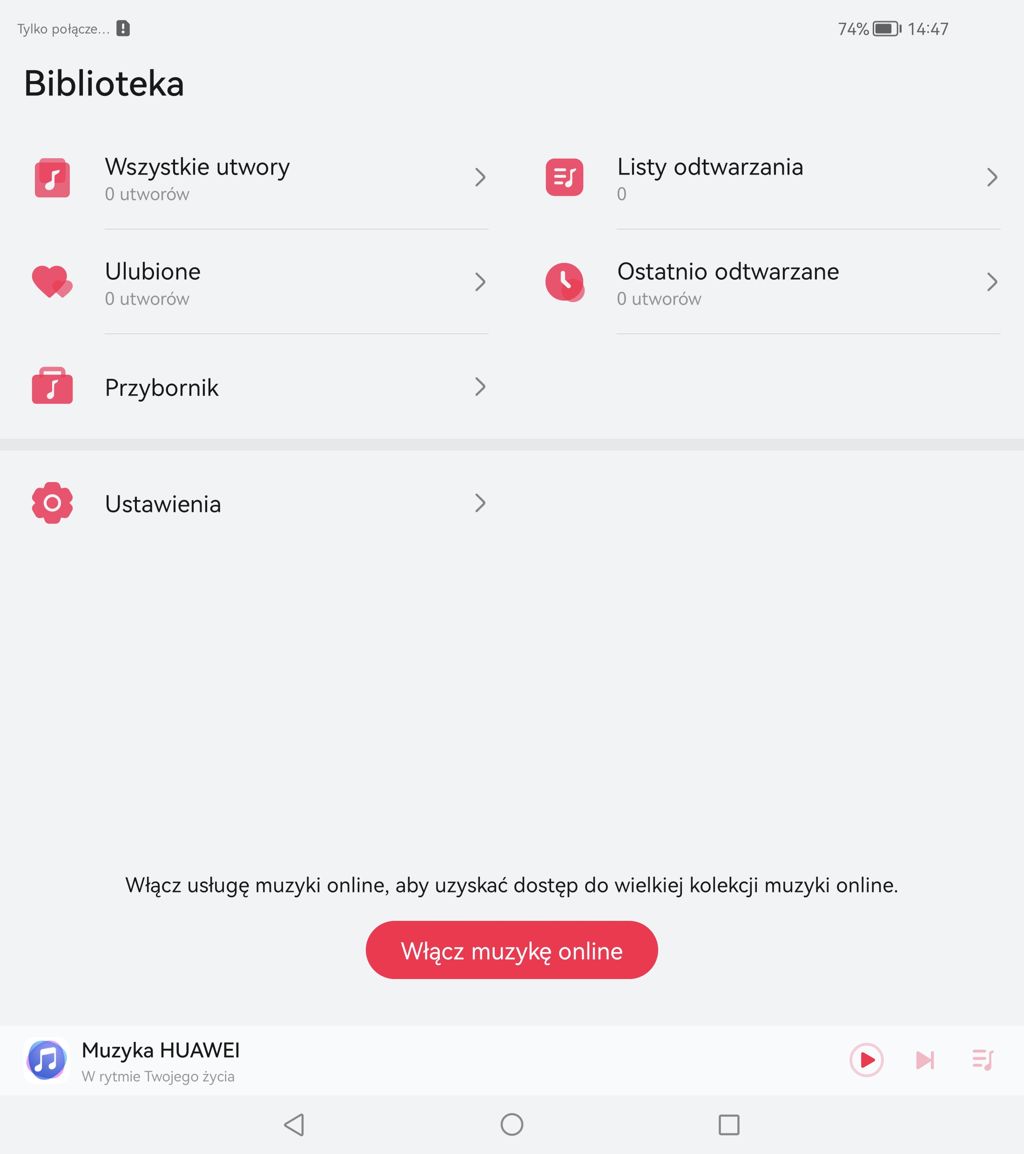The image size is (1024, 1154).
Task: Start playback with the play icon
Action: [866, 1060]
